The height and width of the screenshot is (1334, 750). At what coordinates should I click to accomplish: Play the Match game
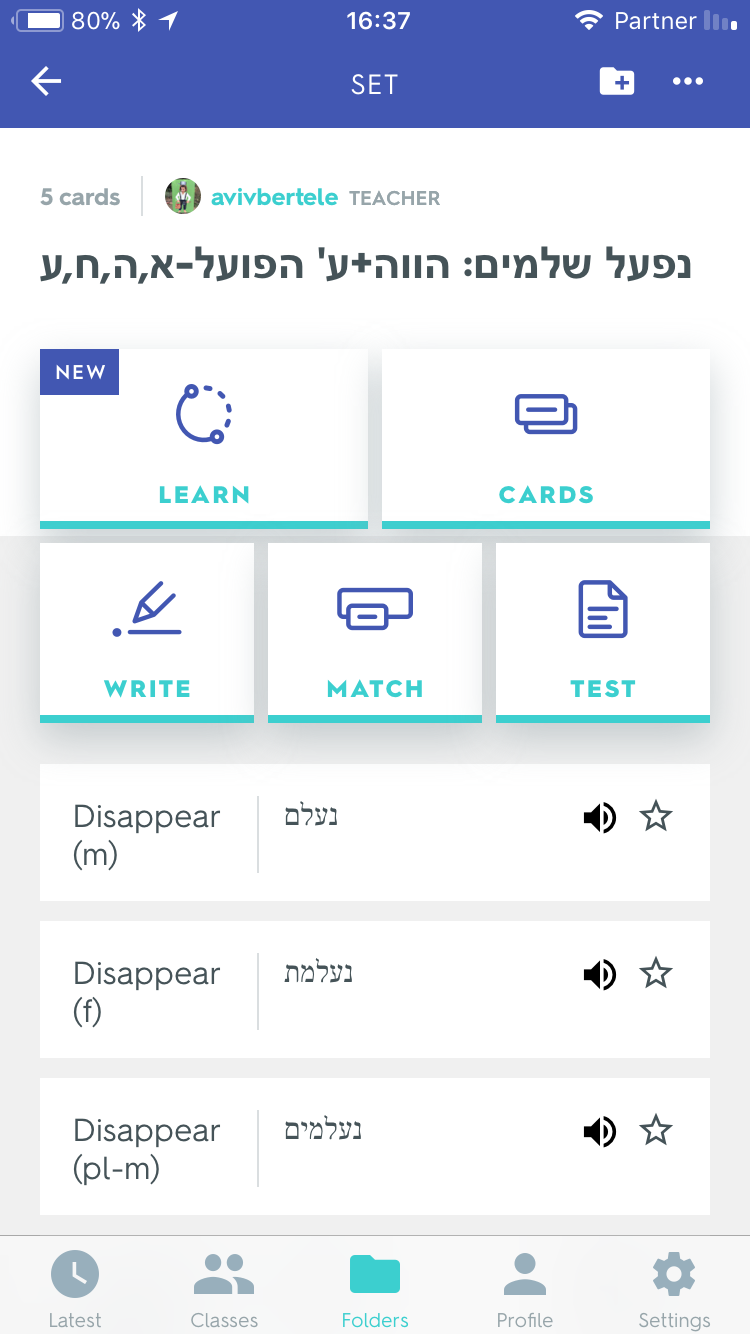(375, 632)
